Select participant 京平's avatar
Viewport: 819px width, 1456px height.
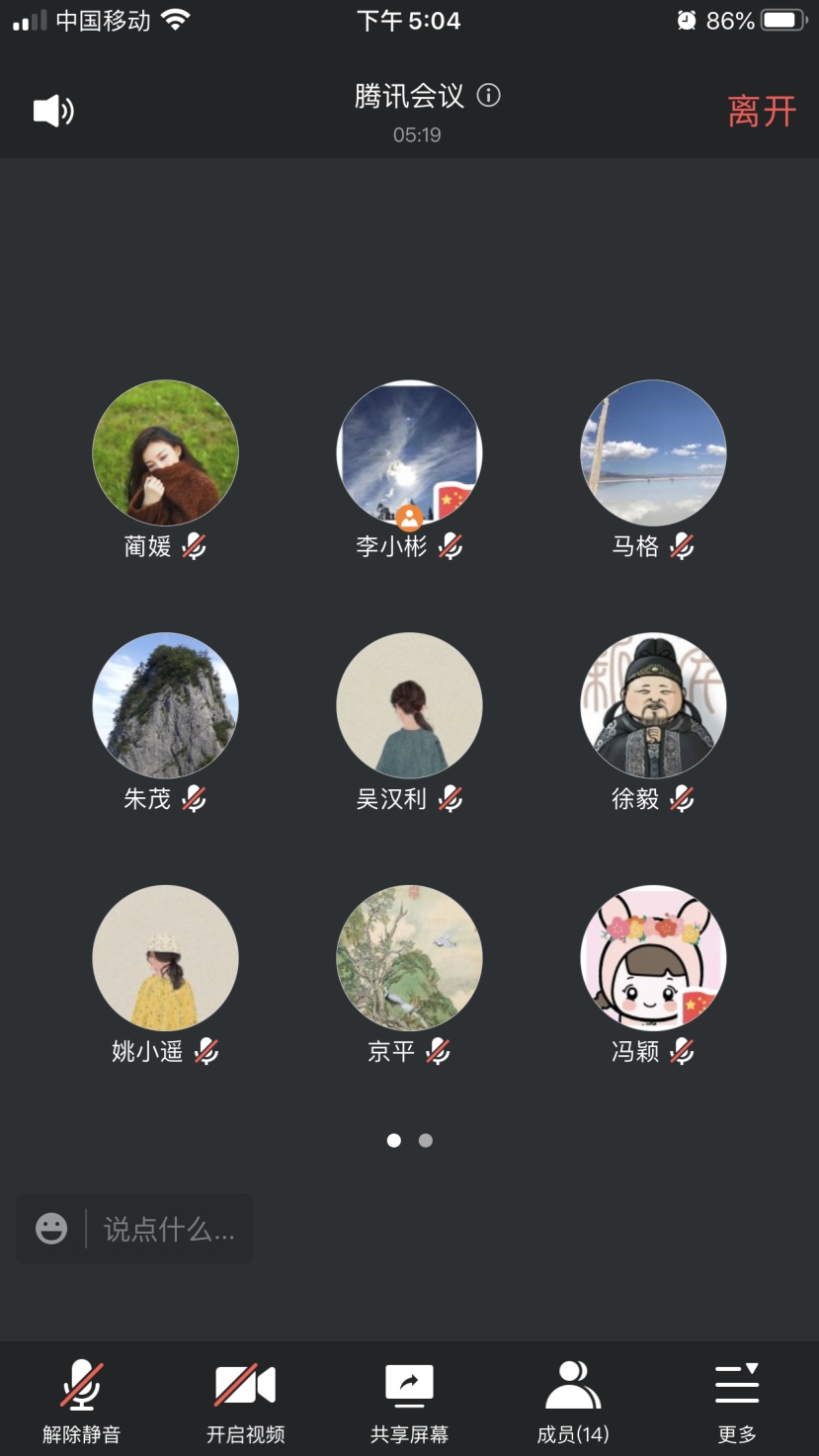(x=409, y=958)
